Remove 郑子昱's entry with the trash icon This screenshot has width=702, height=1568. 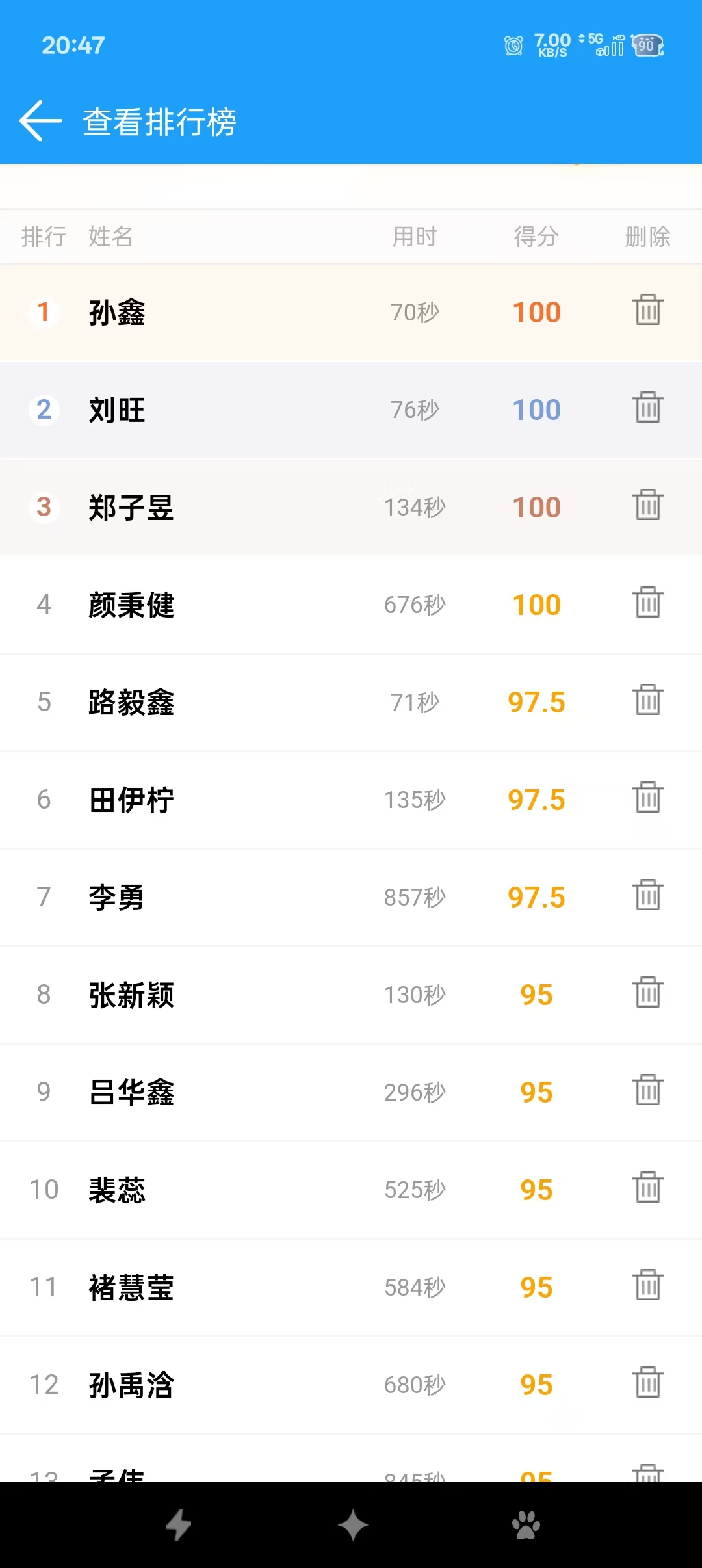pyautogui.click(x=647, y=505)
